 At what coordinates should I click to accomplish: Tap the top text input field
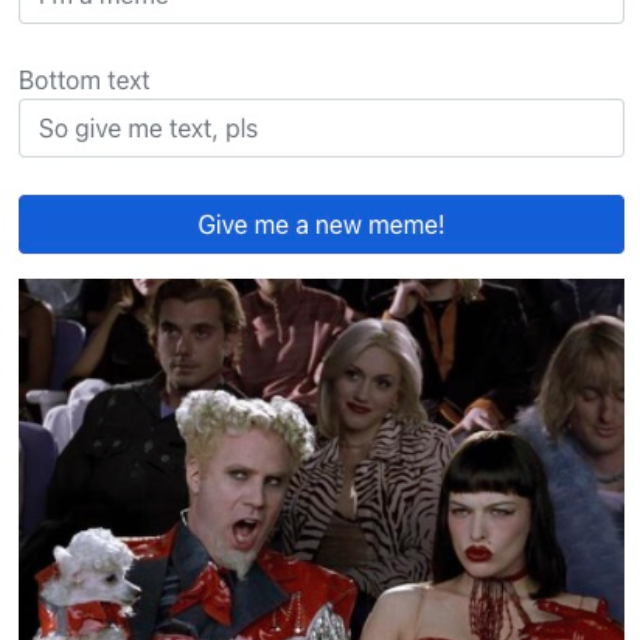(x=321, y=8)
